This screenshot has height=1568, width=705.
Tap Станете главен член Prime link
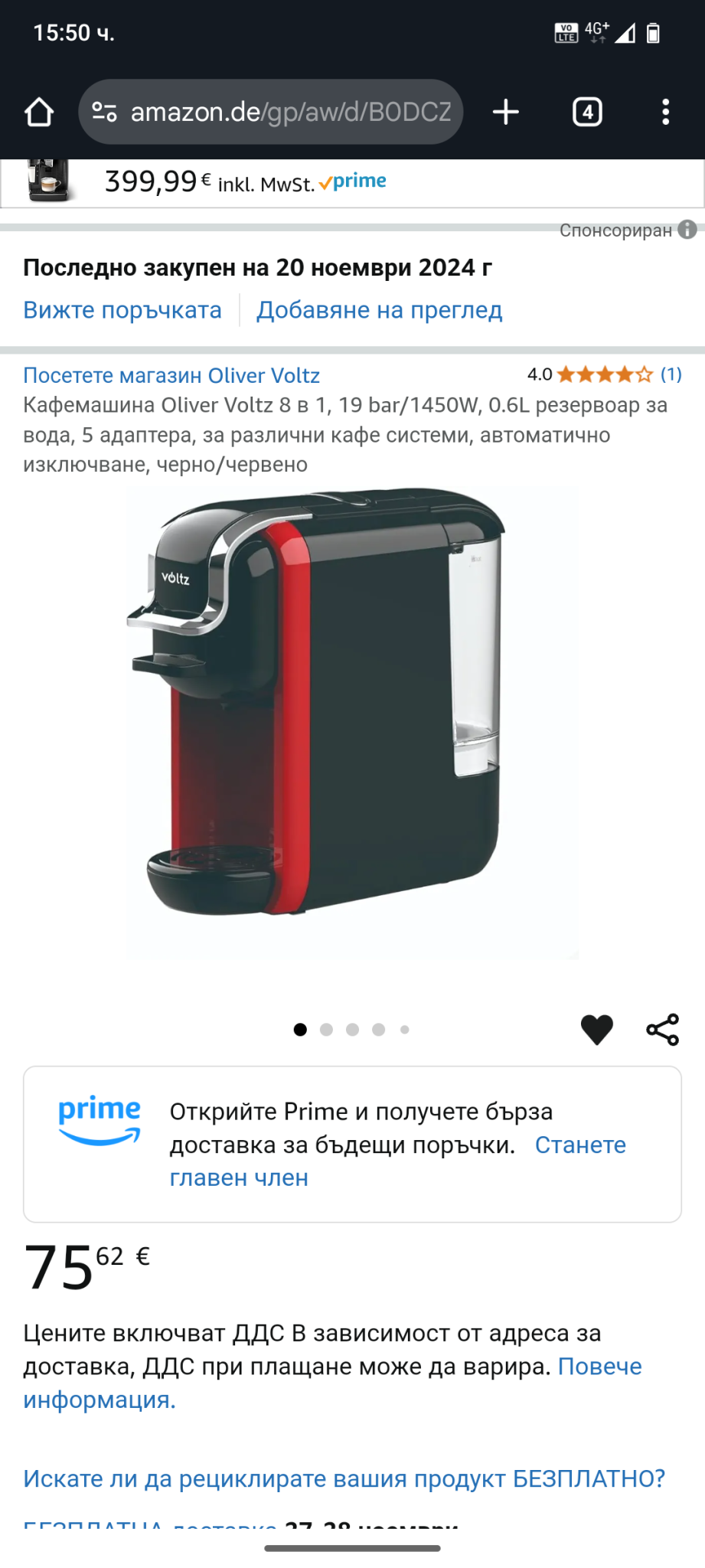579,1145
